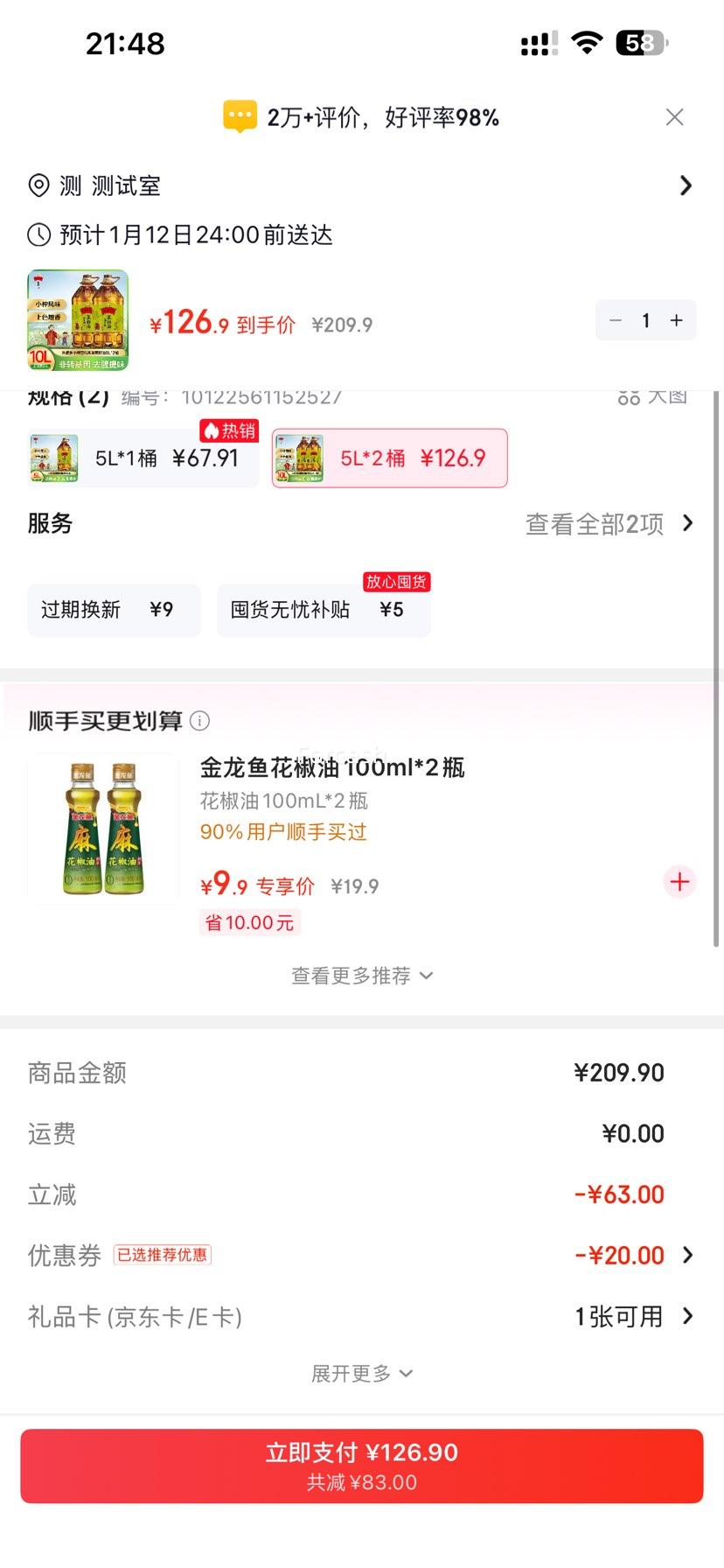Screen dimensions: 724x1568
Task: Open the 优惠券 coupon selection
Action: tap(621, 1255)
